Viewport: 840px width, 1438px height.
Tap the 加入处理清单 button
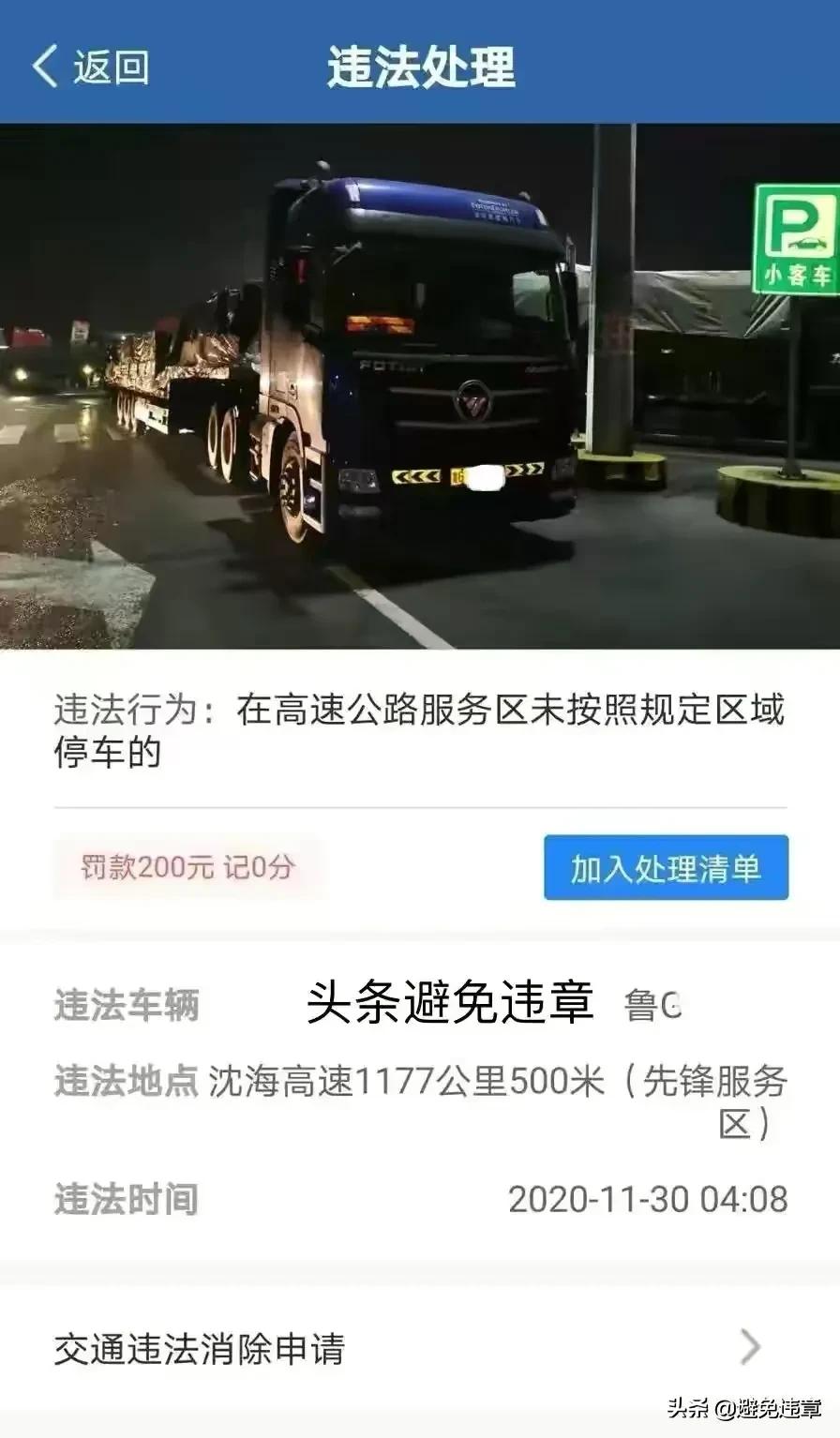(666, 868)
